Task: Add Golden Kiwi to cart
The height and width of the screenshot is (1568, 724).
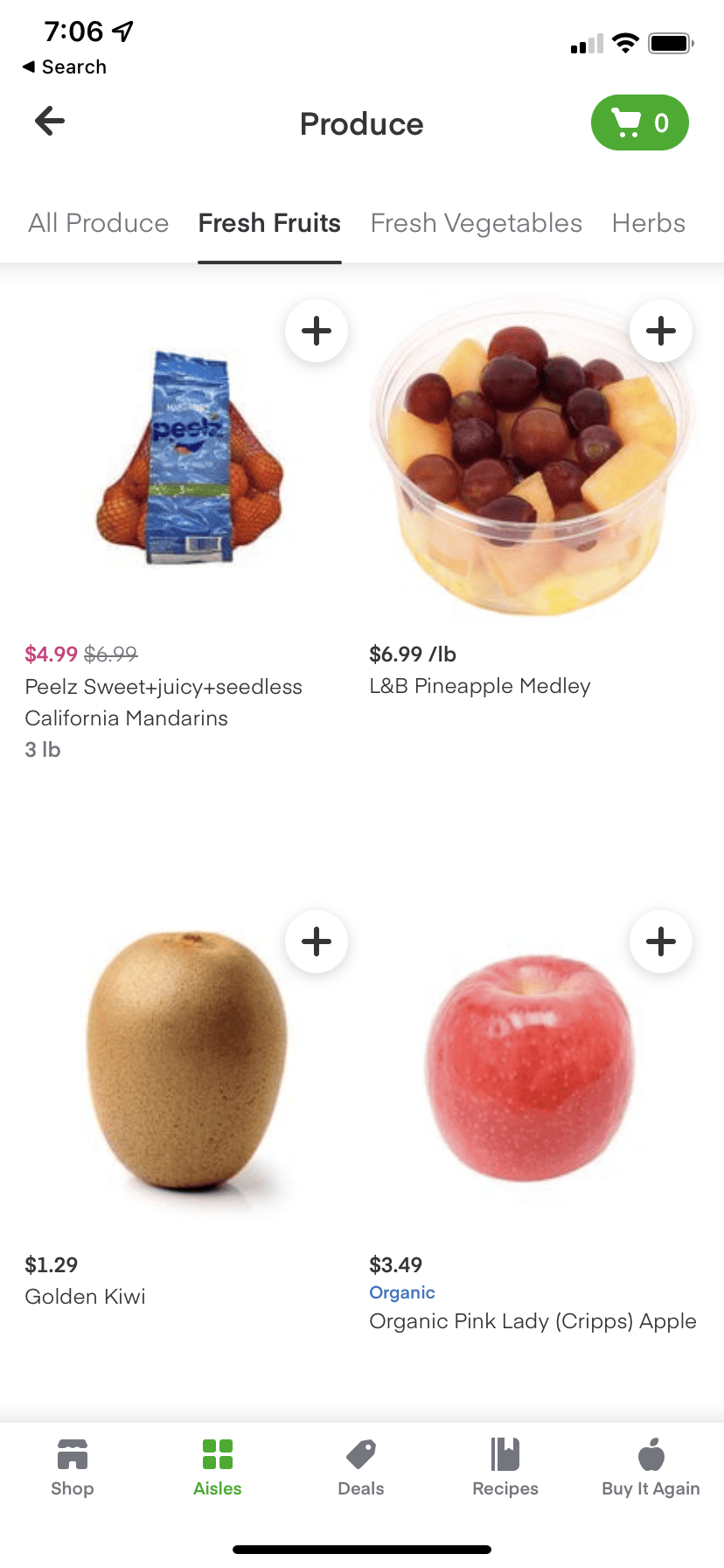Action: click(317, 941)
